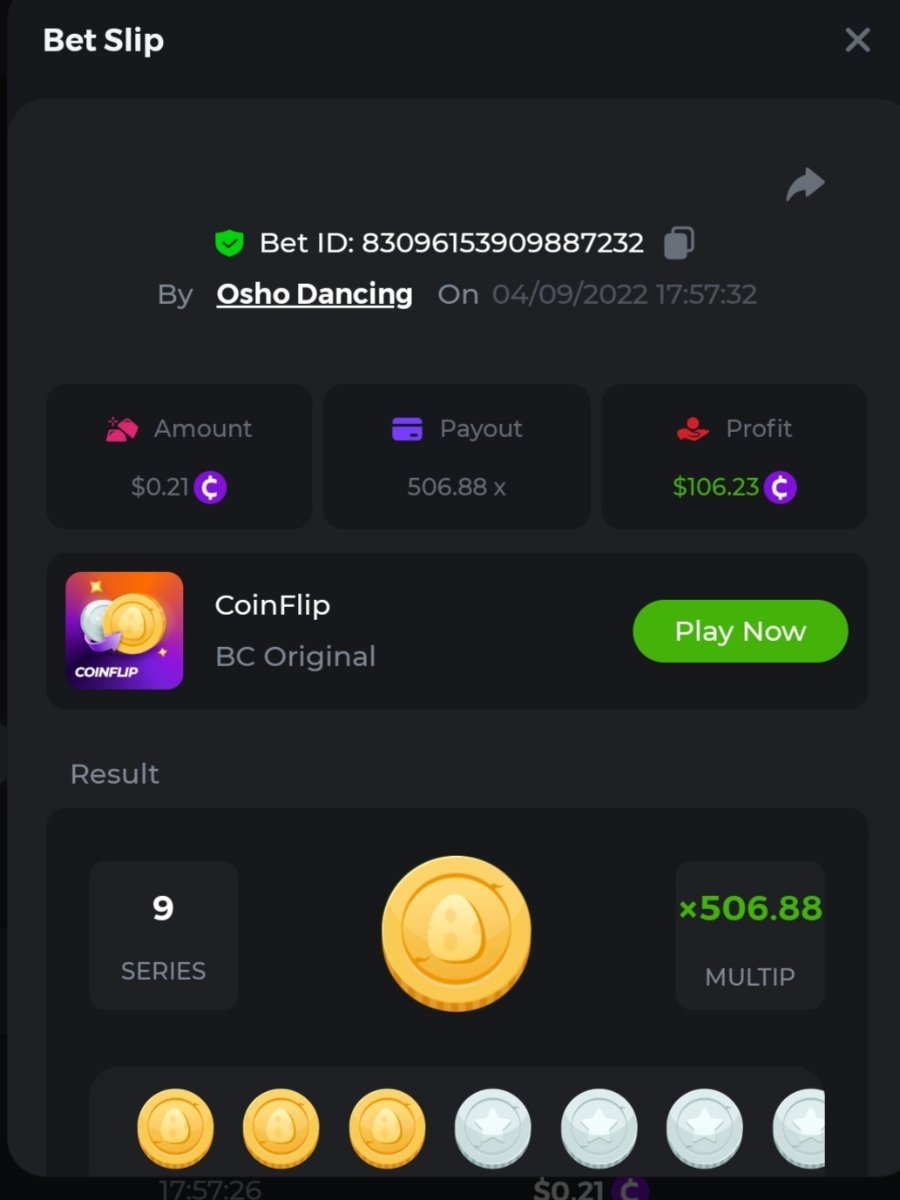Tap Play Now for CoinFlip
The image size is (900, 1200).
coord(740,631)
